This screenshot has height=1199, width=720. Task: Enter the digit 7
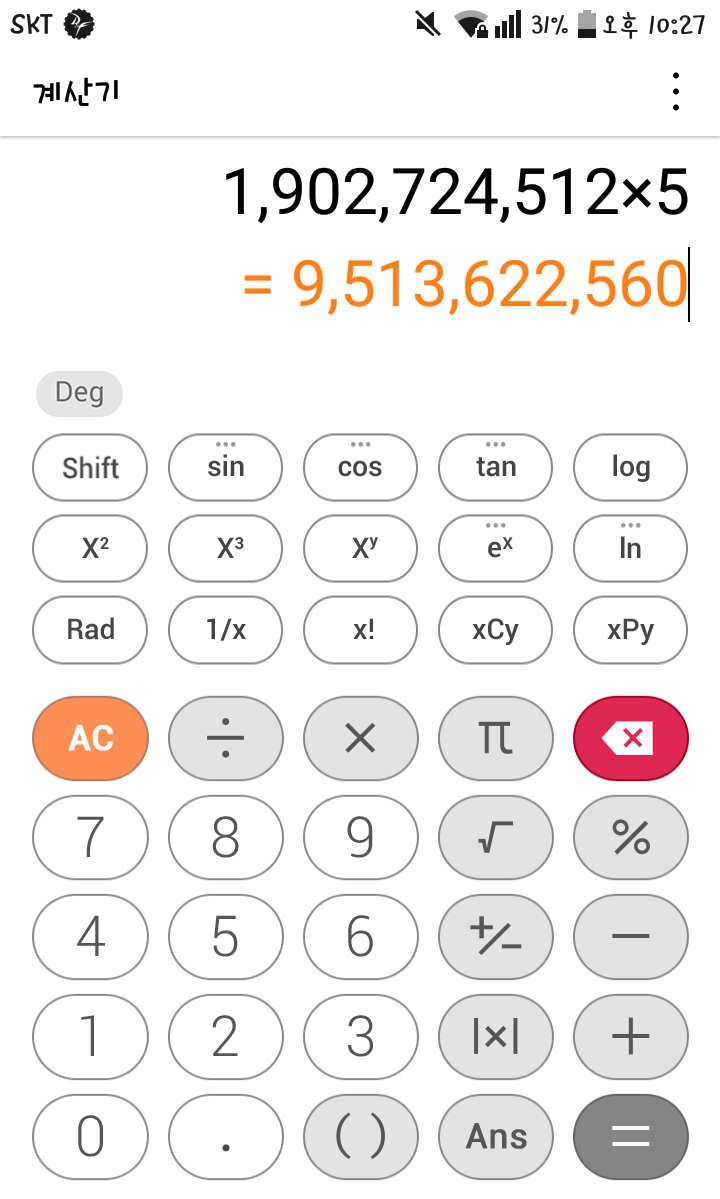pos(90,837)
